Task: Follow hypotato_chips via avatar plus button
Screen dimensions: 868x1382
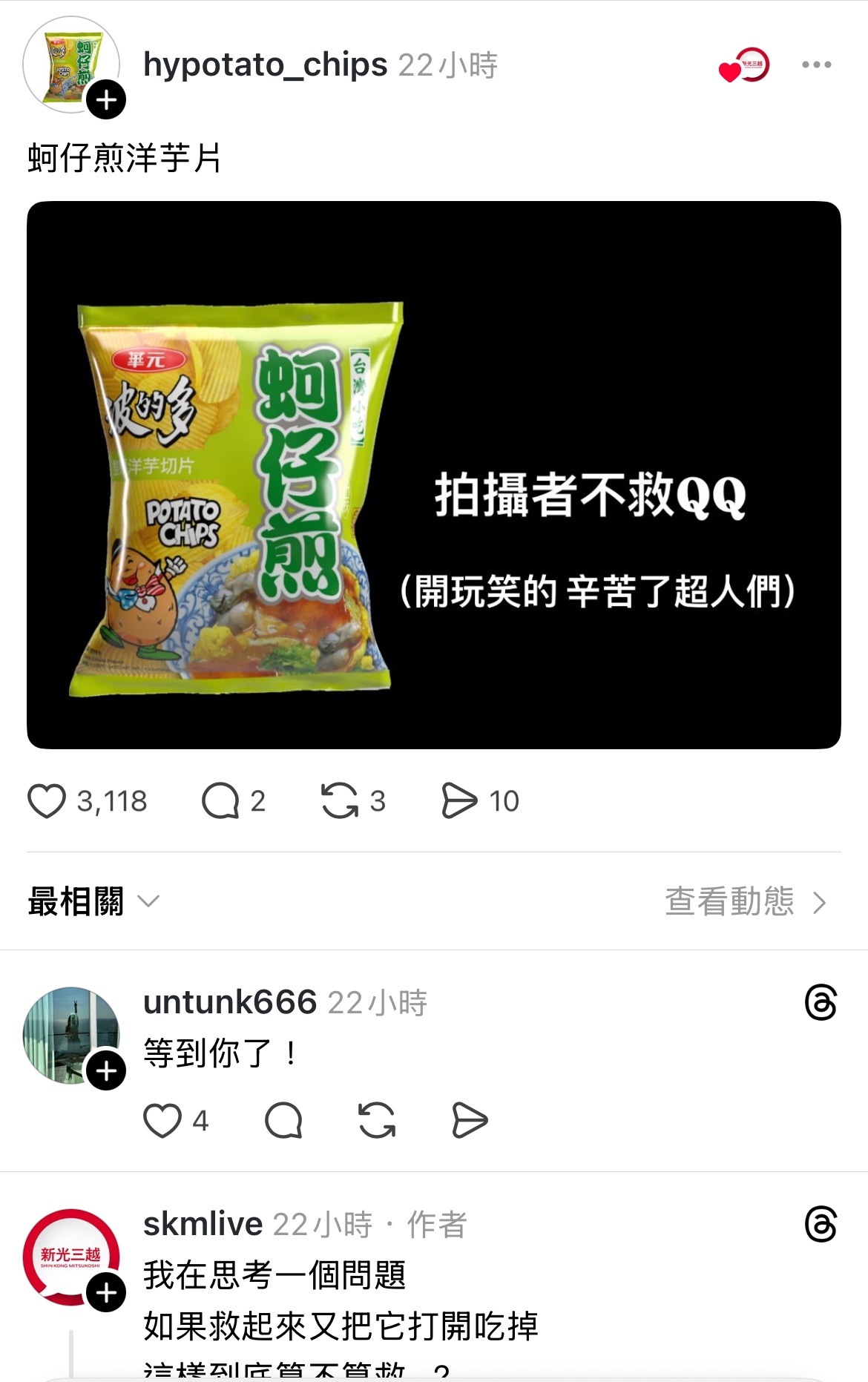Action: click(106, 99)
